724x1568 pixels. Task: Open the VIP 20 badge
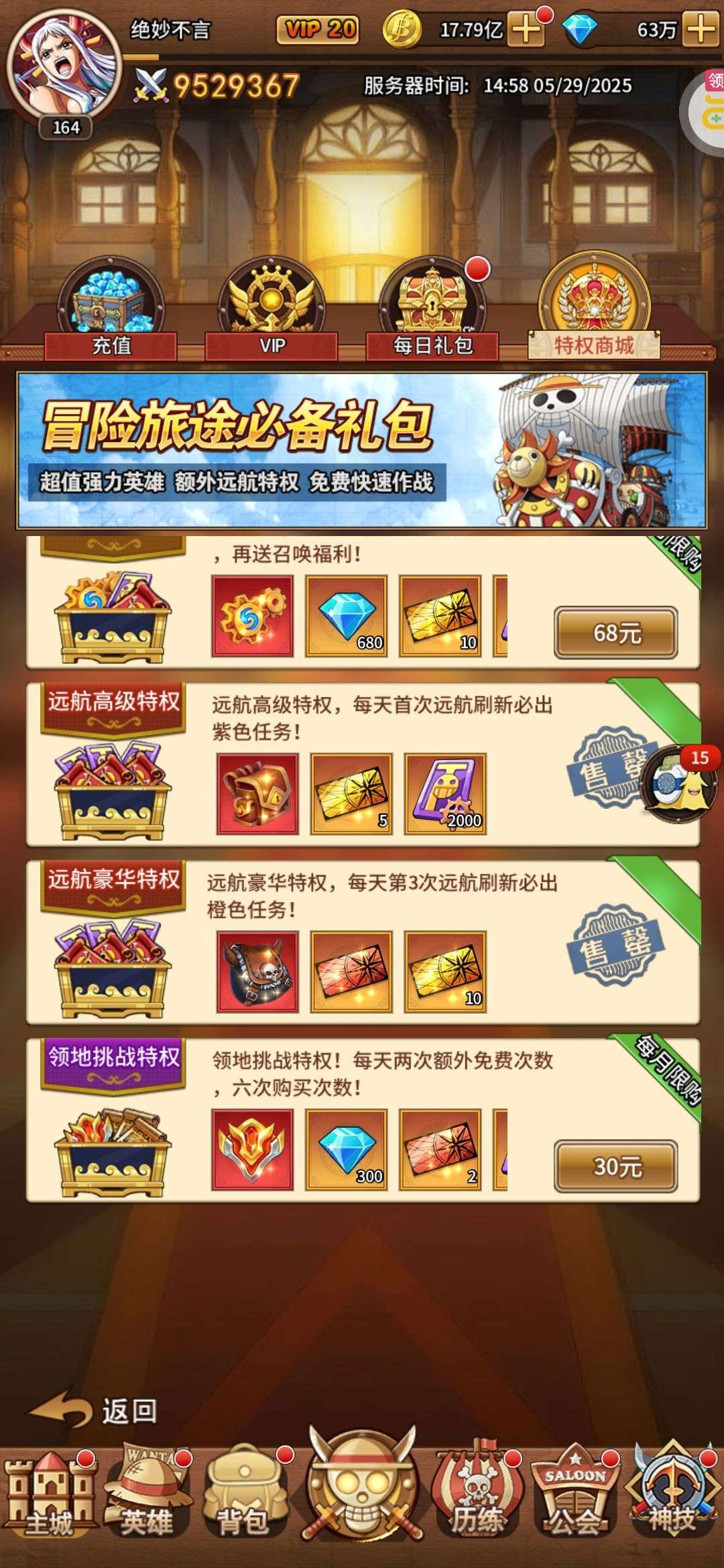coord(318,29)
